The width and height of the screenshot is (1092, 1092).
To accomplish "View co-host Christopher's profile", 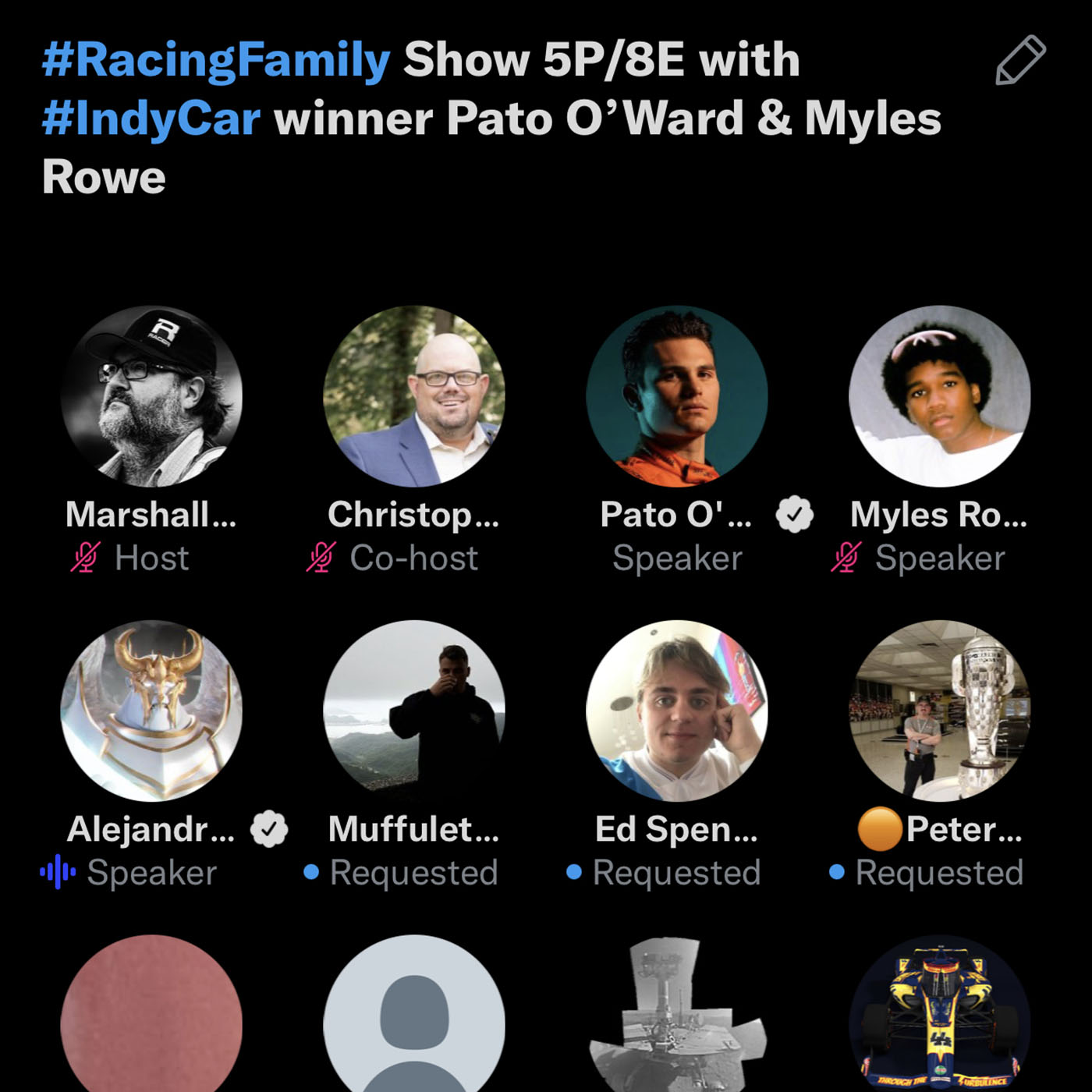I will tap(414, 396).
